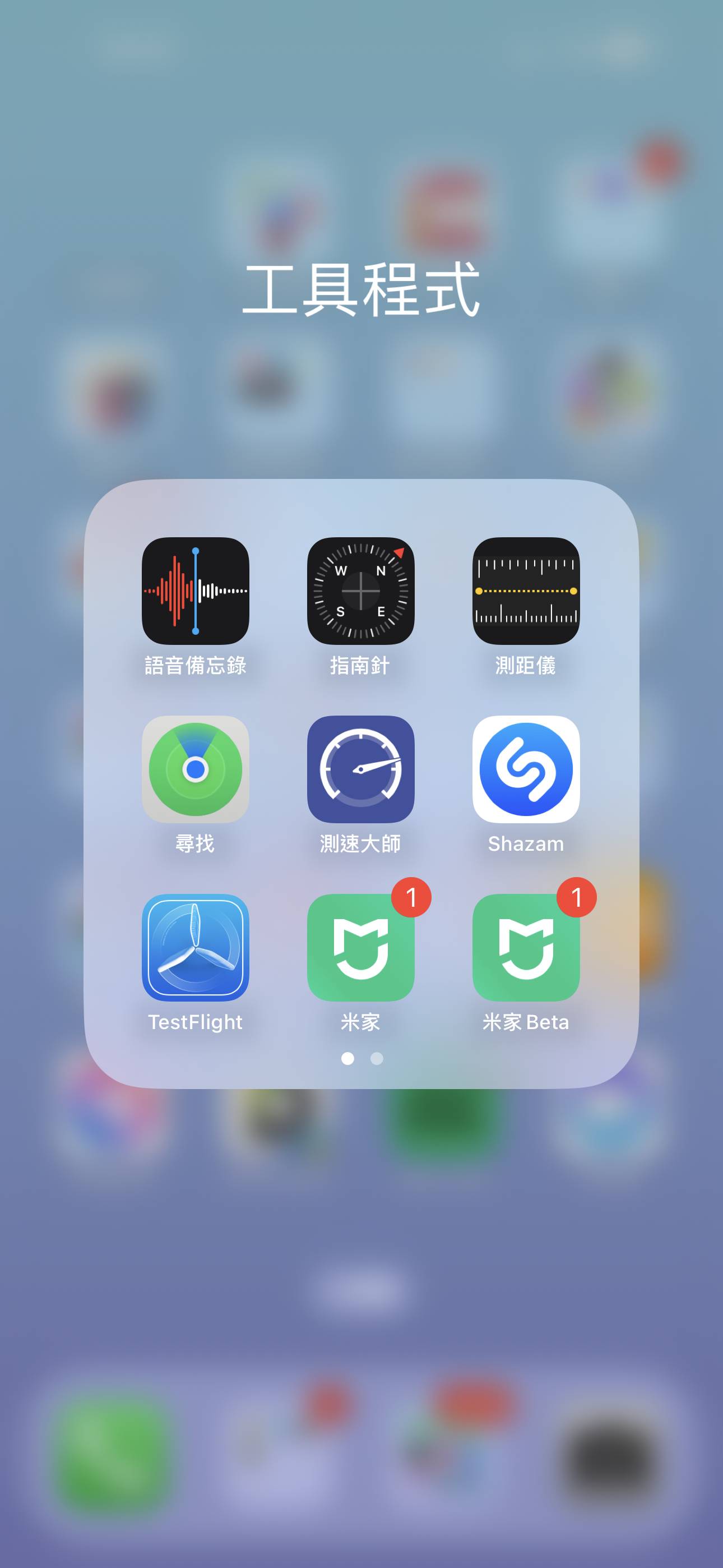Screen dimensions: 723x1568
Task: Open the Shazam app
Action: pyautogui.click(x=526, y=769)
